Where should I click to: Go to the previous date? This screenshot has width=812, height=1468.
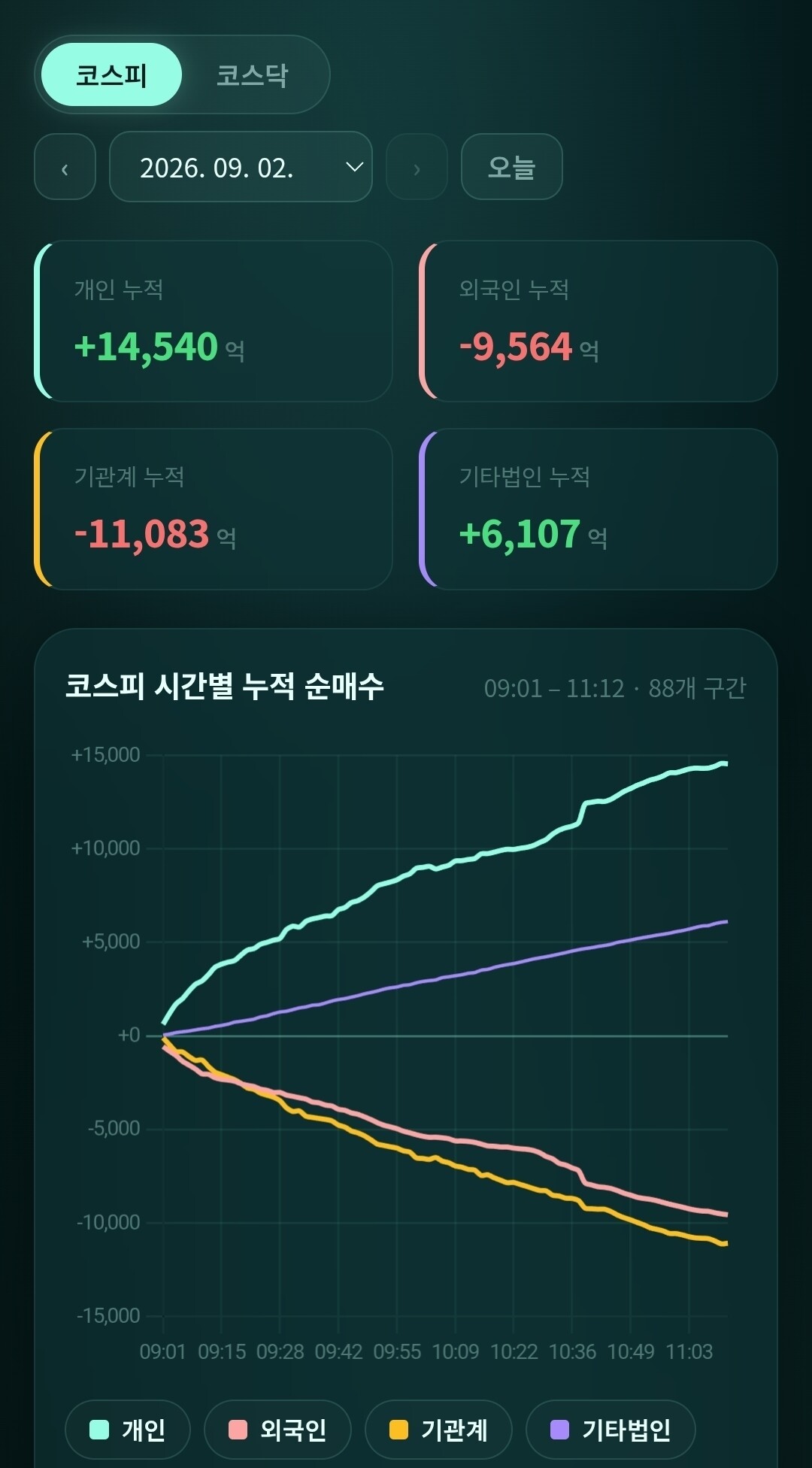pyautogui.click(x=65, y=167)
